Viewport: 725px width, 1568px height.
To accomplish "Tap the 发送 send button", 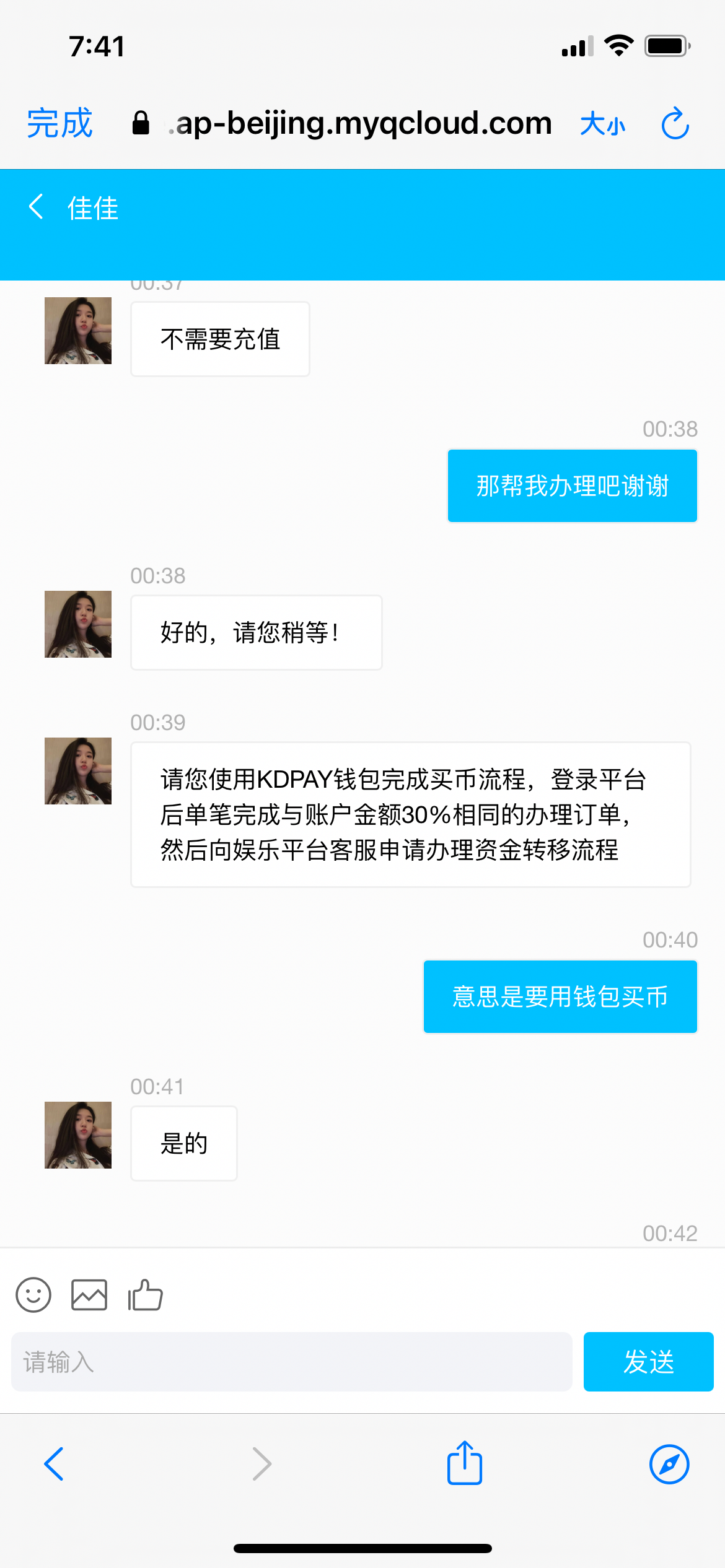I will [x=648, y=1362].
